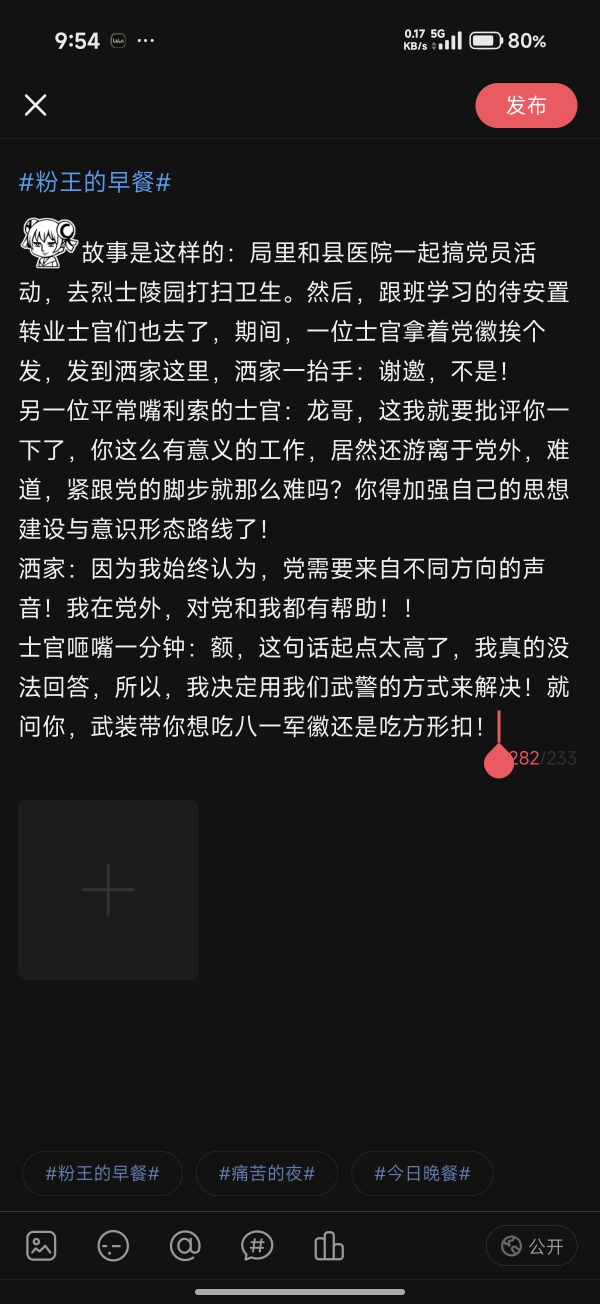
Task: Tap the 发布 publish button
Action: coord(526,105)
